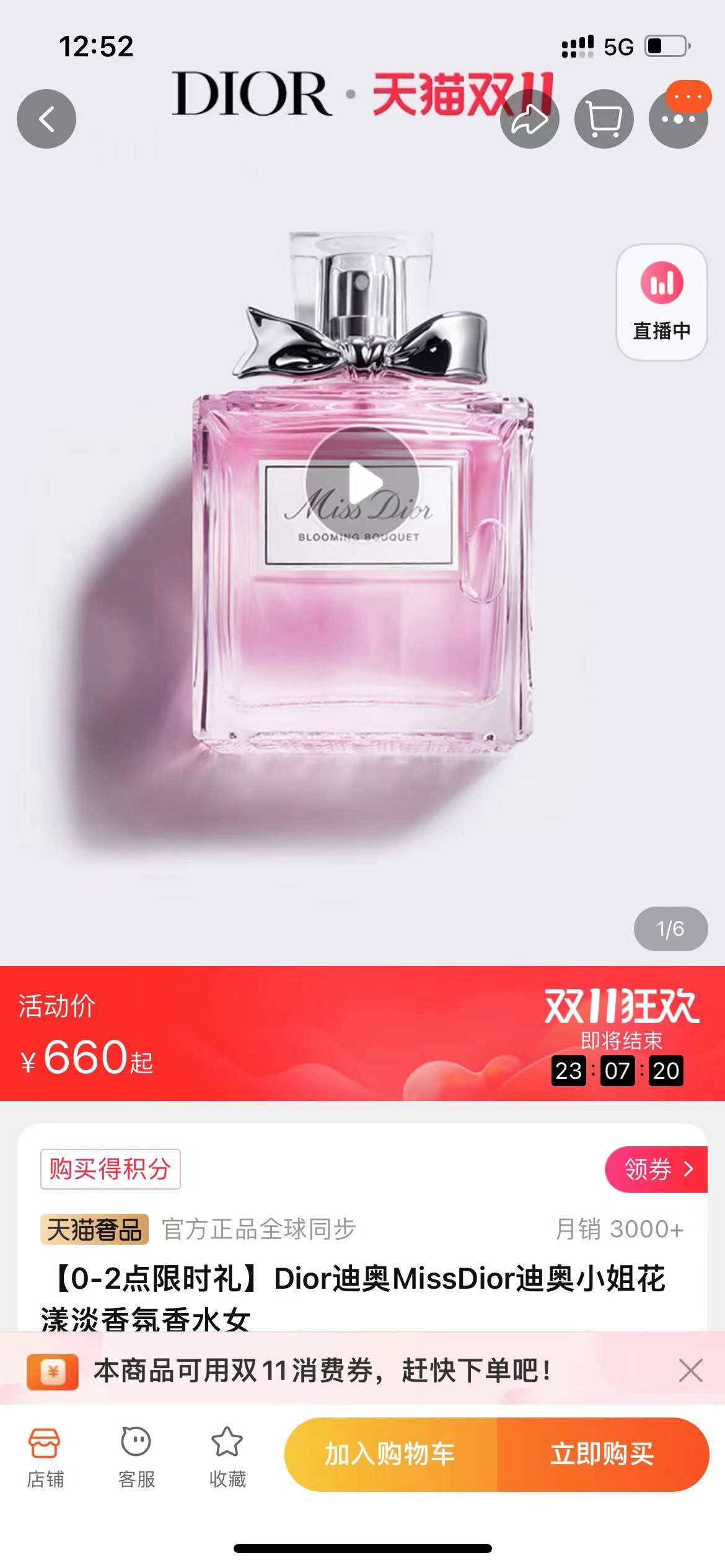
Task: Tap 立即购买 to buy now
Action: pos(602,1454)
